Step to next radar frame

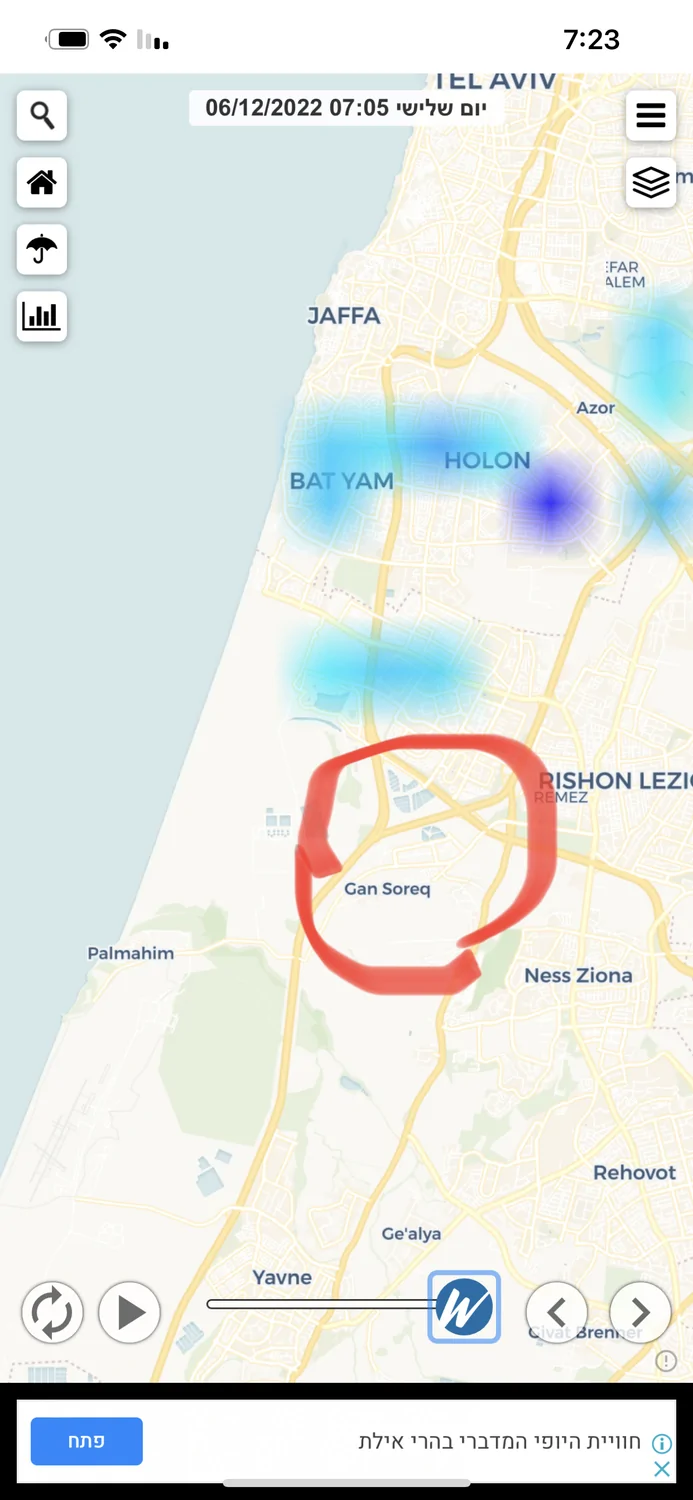tap(640, 1312)
